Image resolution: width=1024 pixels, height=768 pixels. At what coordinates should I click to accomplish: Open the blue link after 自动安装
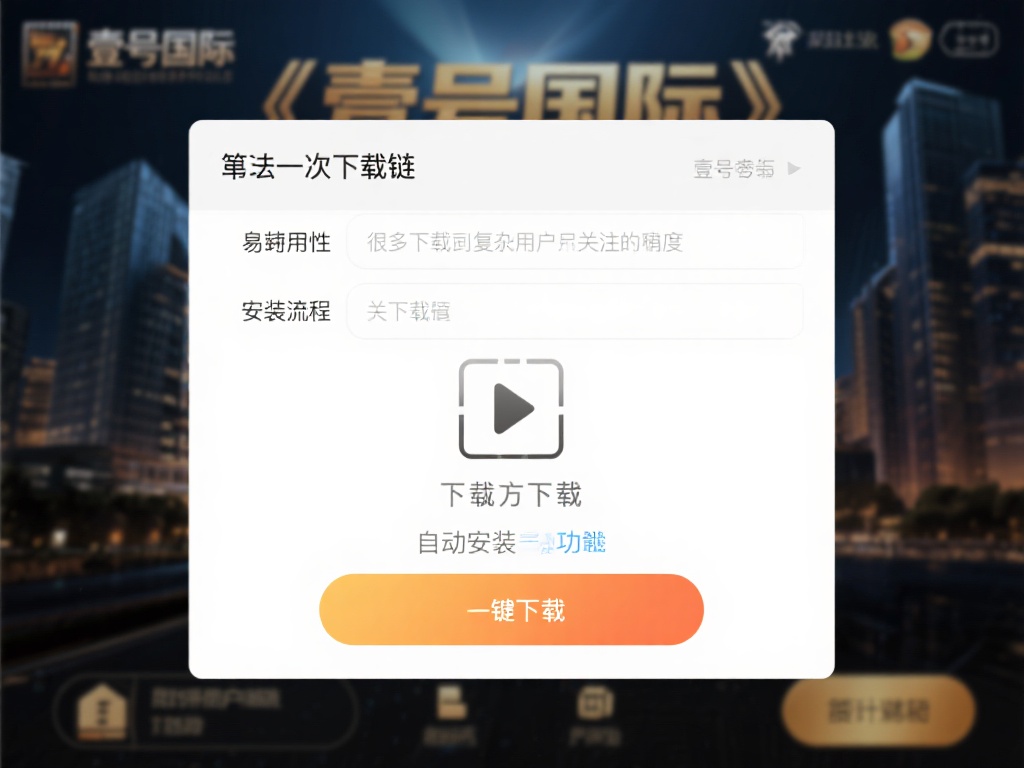pos(565,543)
